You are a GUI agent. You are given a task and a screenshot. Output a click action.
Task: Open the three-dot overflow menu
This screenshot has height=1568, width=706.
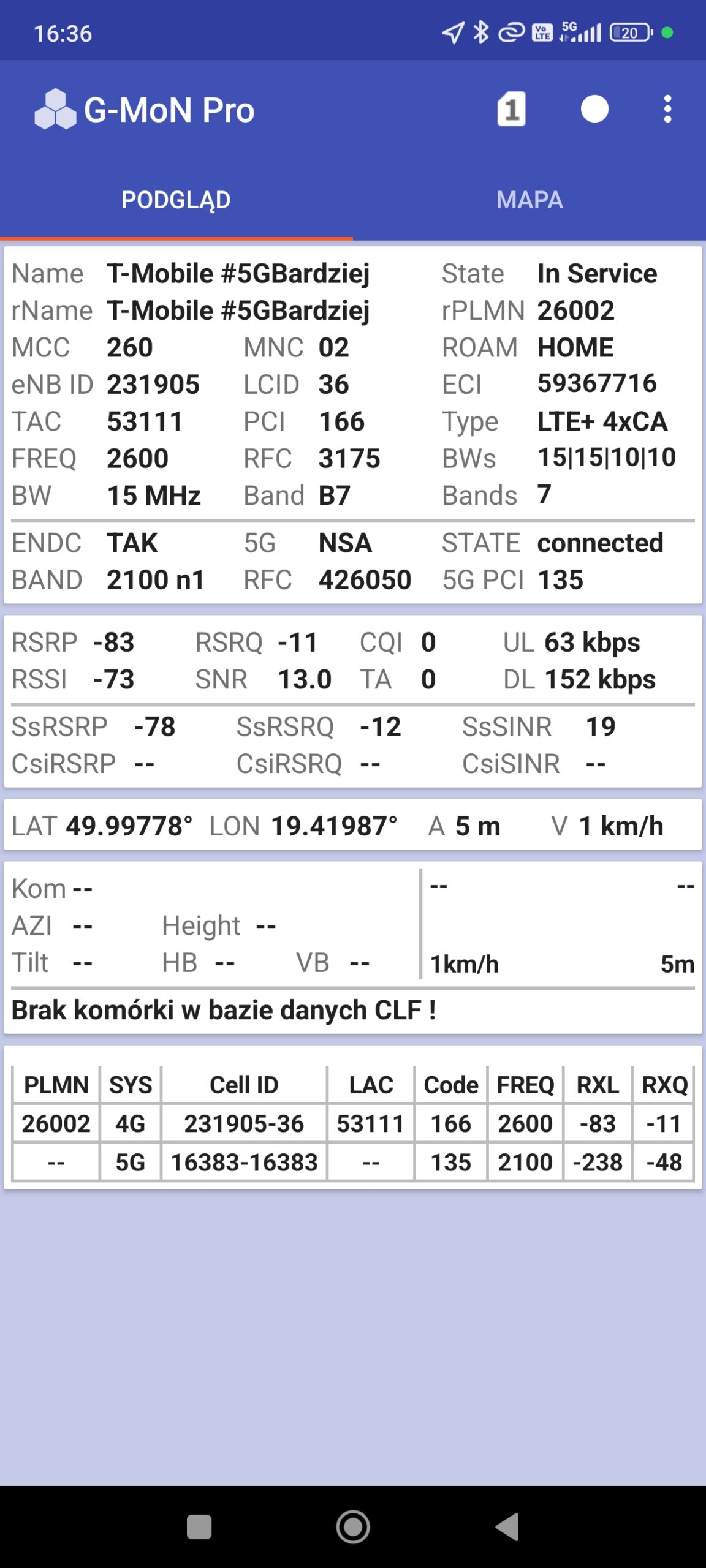(x=667, y=110)
